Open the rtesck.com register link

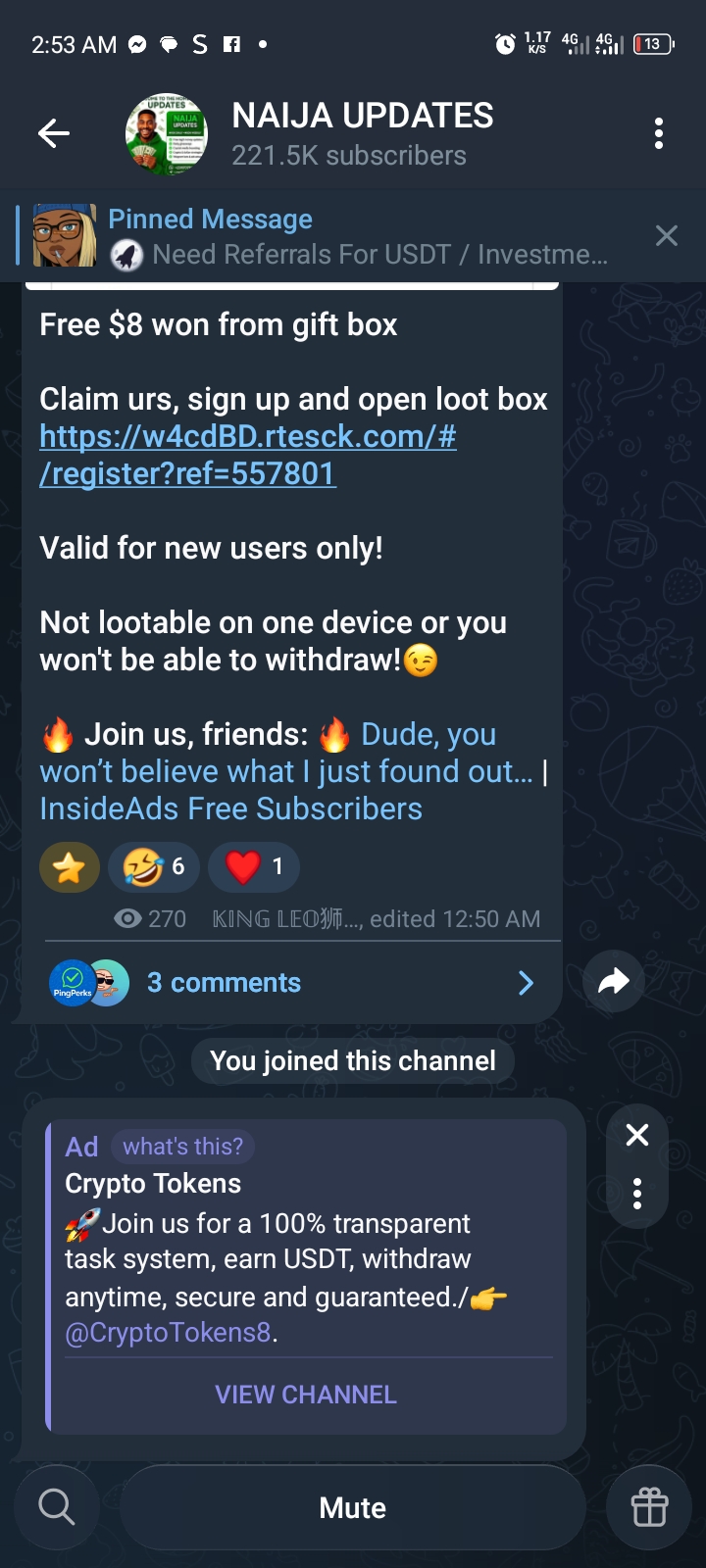(x=247, y=455)
